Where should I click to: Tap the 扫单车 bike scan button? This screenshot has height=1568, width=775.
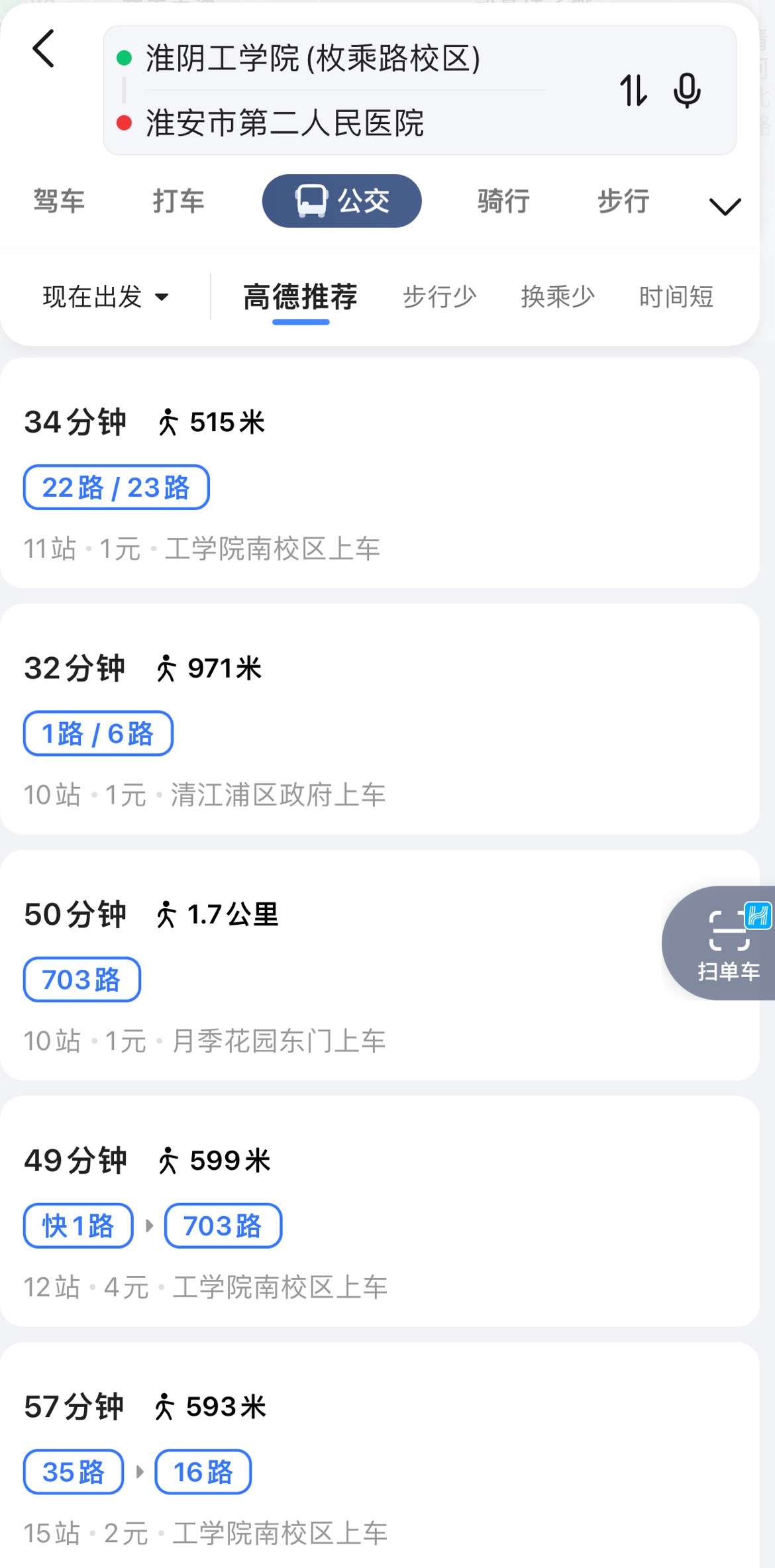click(x=723, y=943)
